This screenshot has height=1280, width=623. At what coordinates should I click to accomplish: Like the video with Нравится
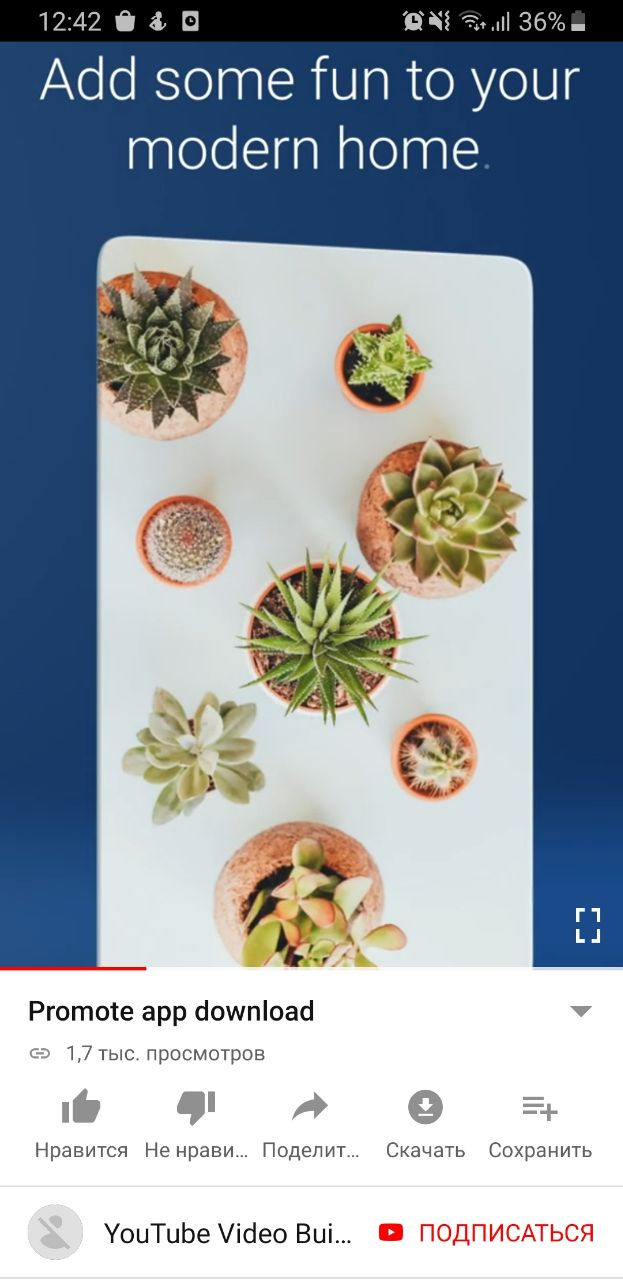(x=81, y=1124)
